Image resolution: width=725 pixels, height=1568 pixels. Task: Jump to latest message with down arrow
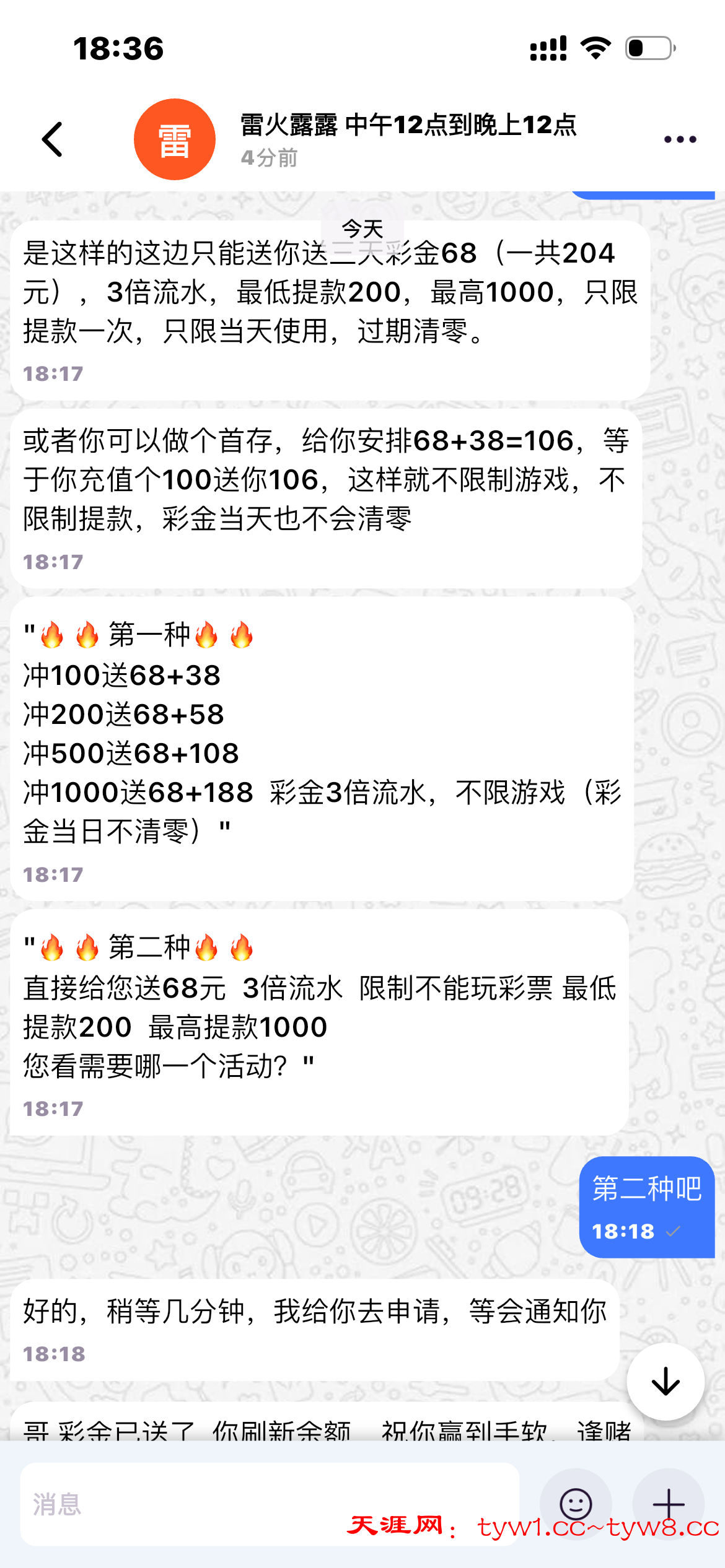[666, 1381]
